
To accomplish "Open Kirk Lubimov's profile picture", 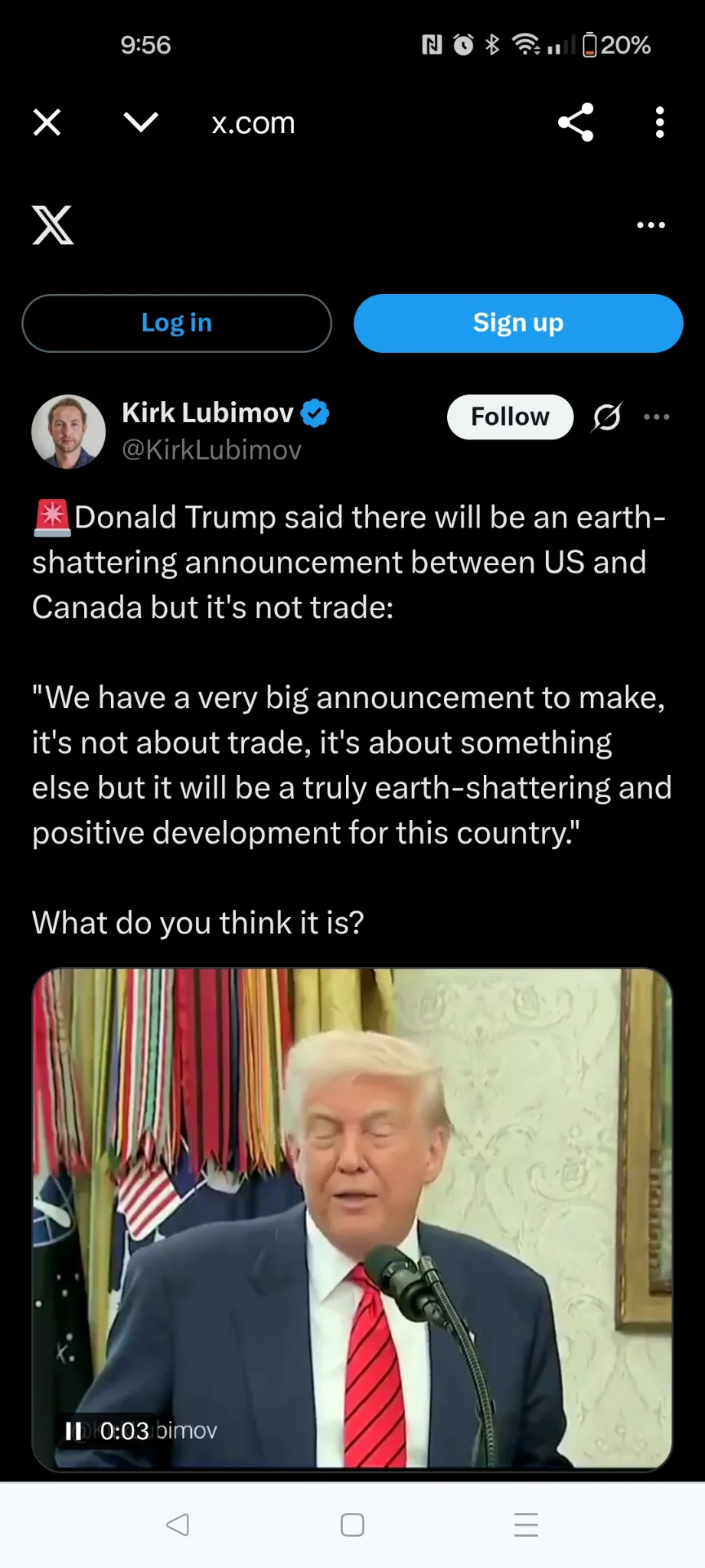I will [68, 431].
